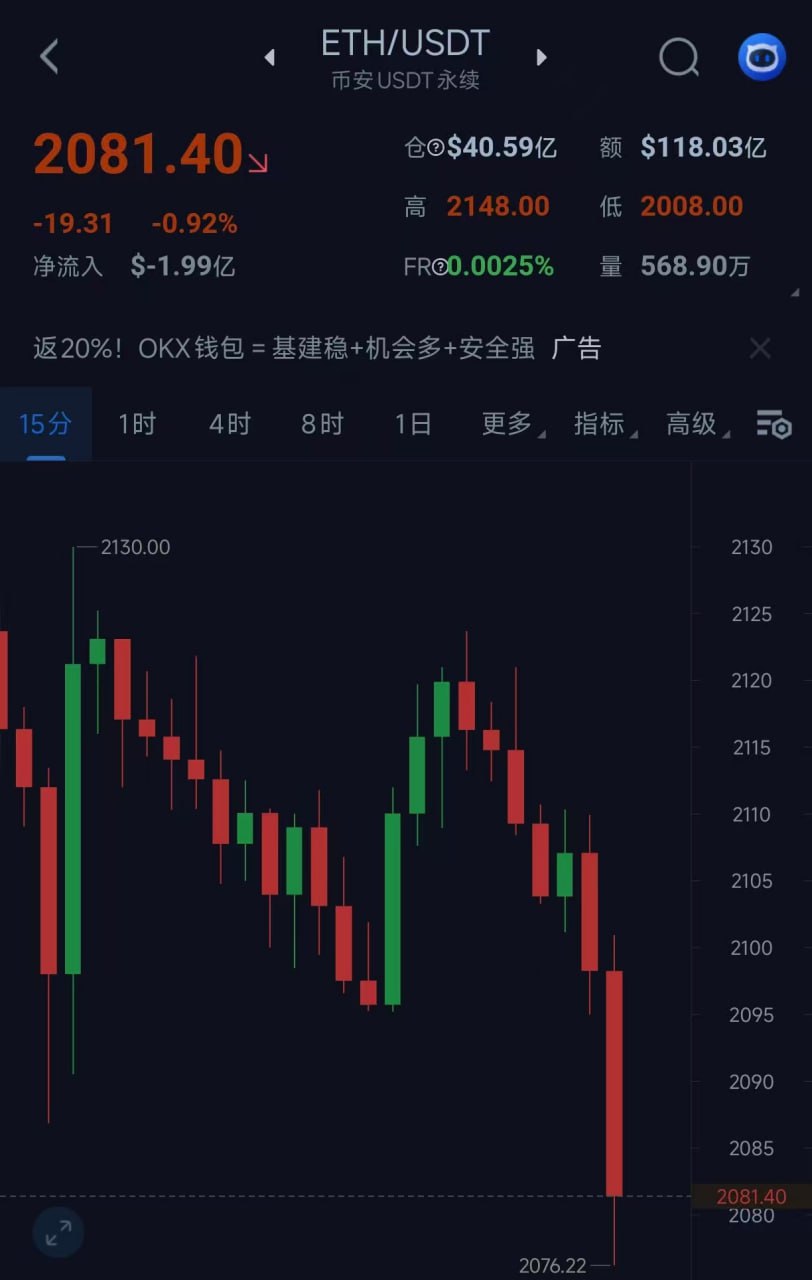Open the OKX 钱包 advertisement banner
This screenshot has height=1280, width=812.
coord(317,348)
